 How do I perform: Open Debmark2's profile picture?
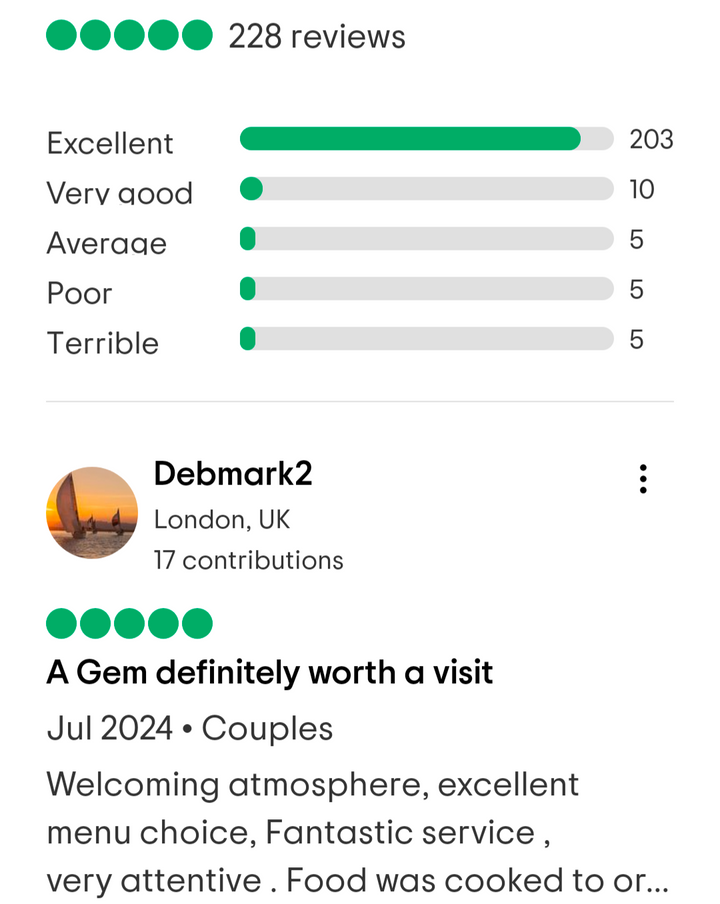(92, 513)
